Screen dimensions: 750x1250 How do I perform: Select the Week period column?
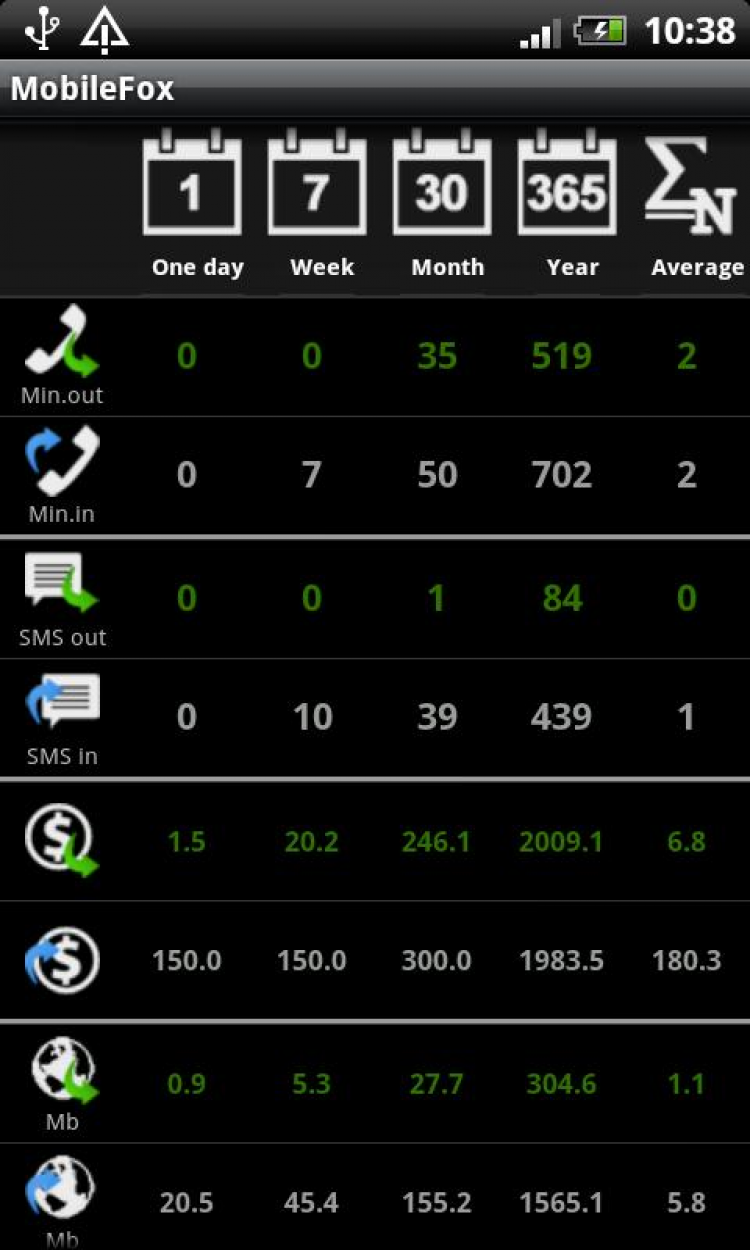click(x=317, y=207)
